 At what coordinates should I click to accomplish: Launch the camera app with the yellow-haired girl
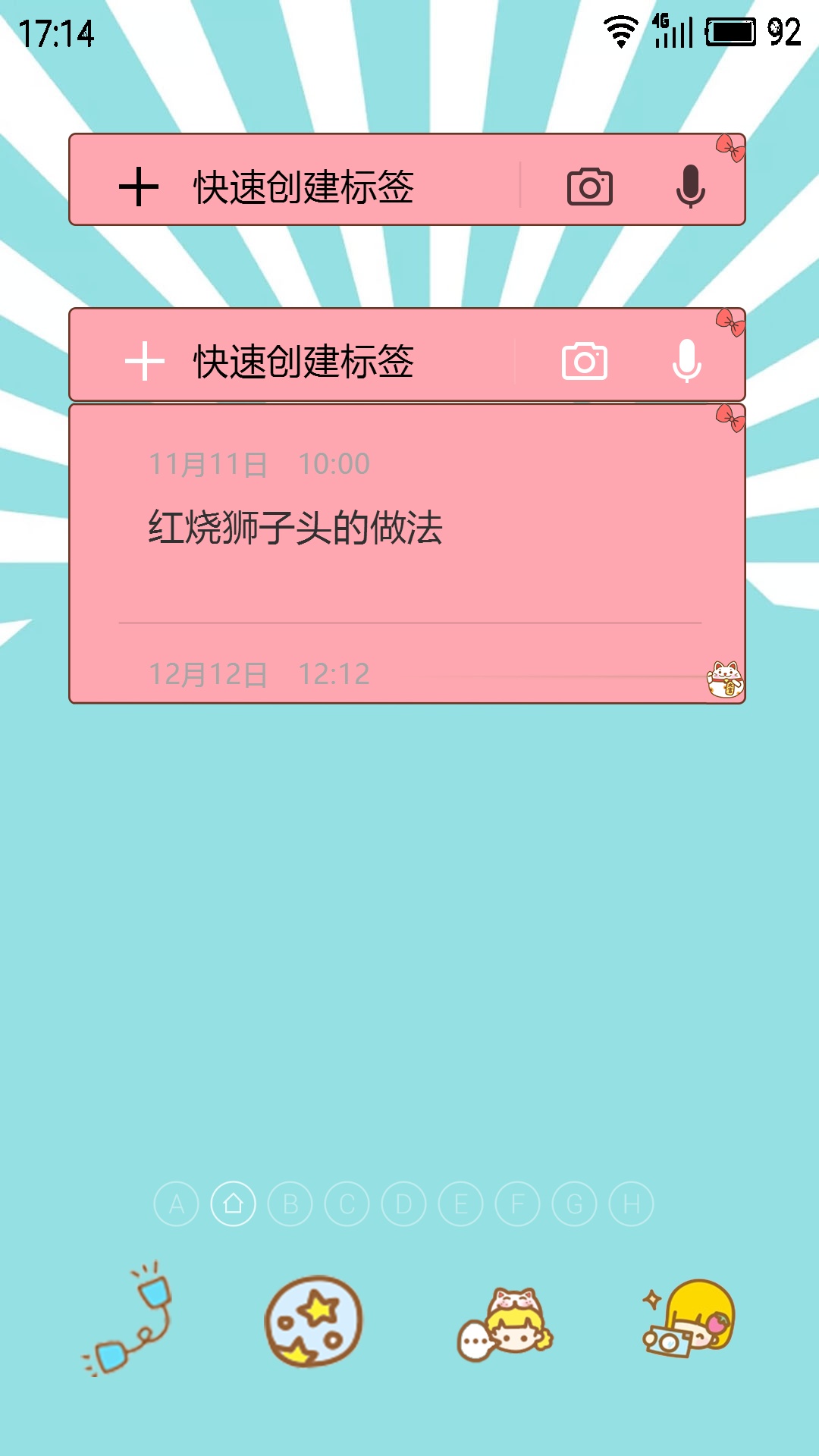click(689, 1319)
